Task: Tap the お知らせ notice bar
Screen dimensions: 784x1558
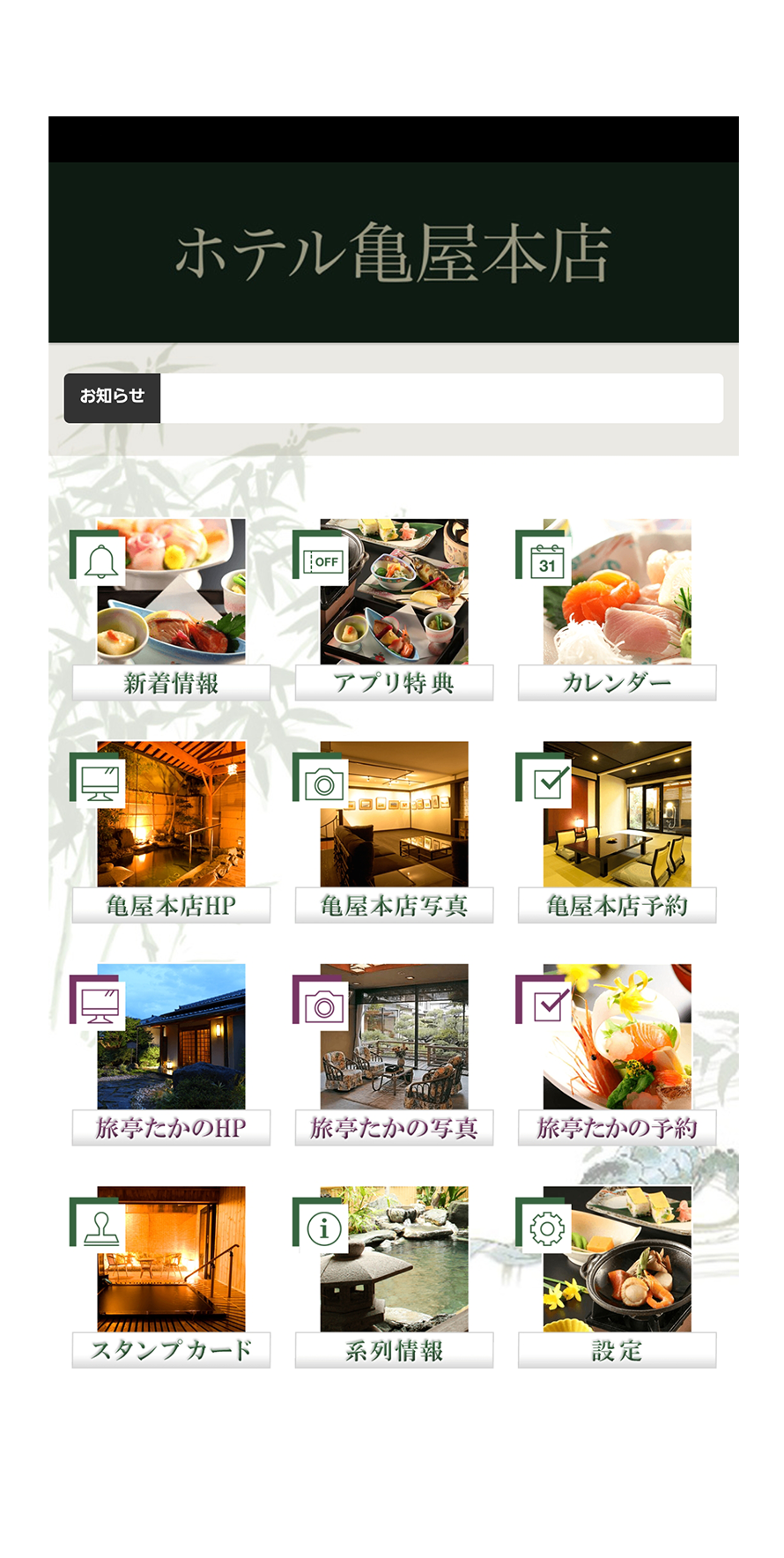Action: (394, 397)
